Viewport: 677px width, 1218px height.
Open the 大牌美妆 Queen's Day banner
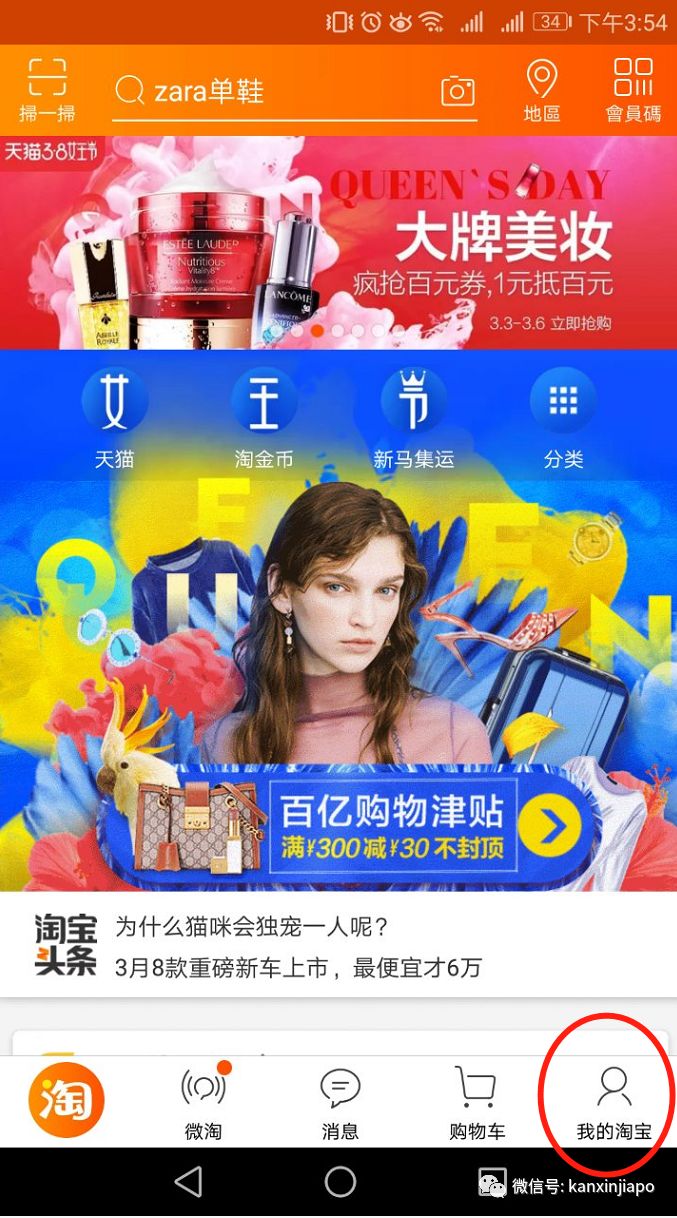pyautogui.click(x=338, y=243)
